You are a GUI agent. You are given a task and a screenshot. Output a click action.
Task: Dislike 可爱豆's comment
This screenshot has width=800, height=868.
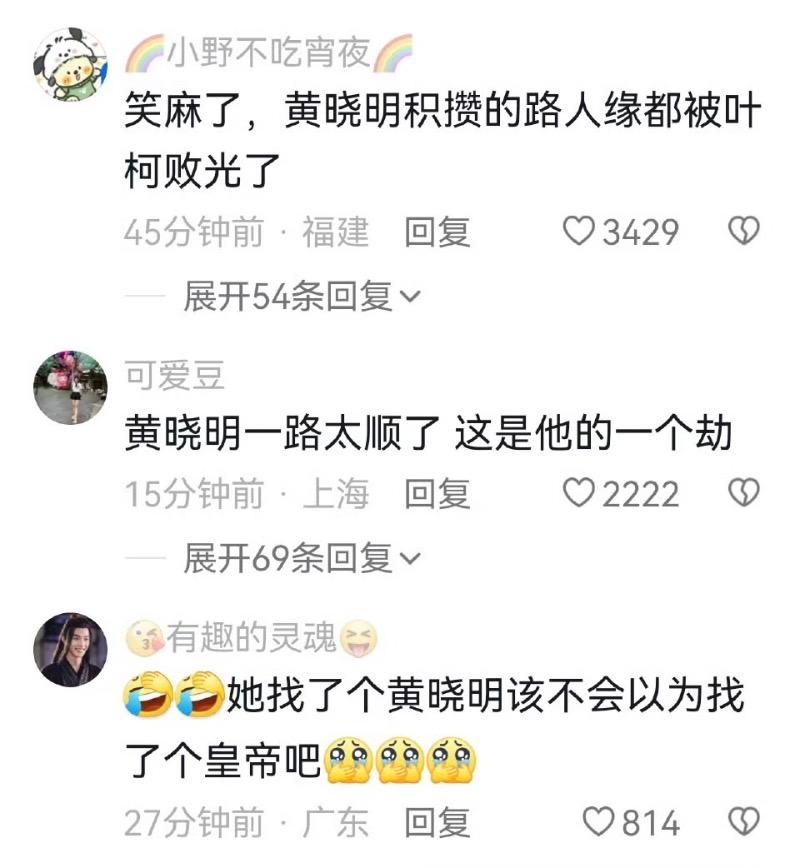(x=743, y=493)
